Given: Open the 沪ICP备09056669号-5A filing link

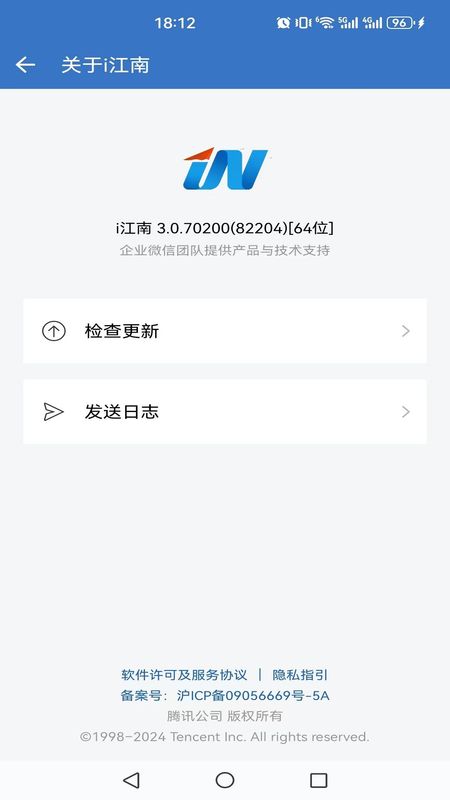Looking at the screenshot, I should tap(253, 695).
